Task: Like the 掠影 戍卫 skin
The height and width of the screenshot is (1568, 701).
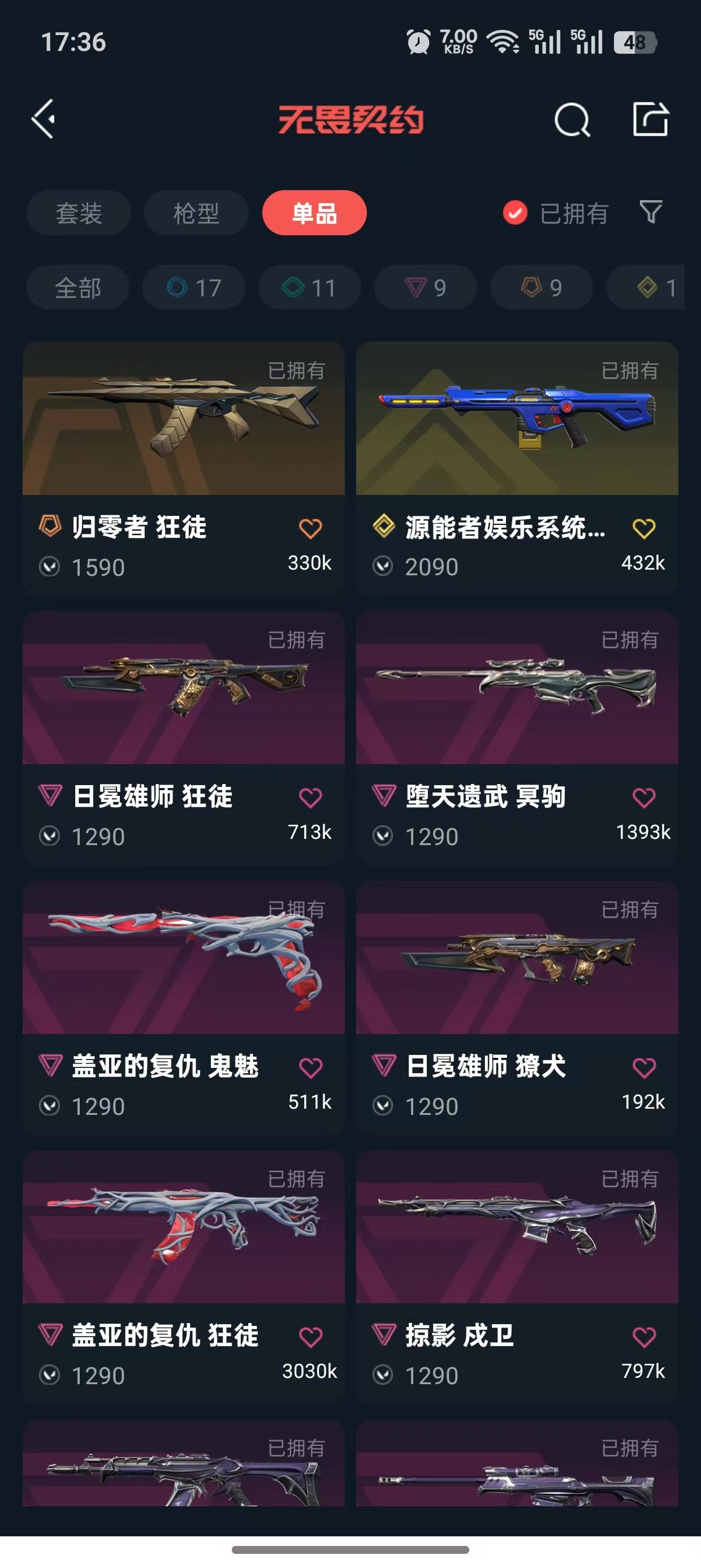Action: click(644, 1337)
